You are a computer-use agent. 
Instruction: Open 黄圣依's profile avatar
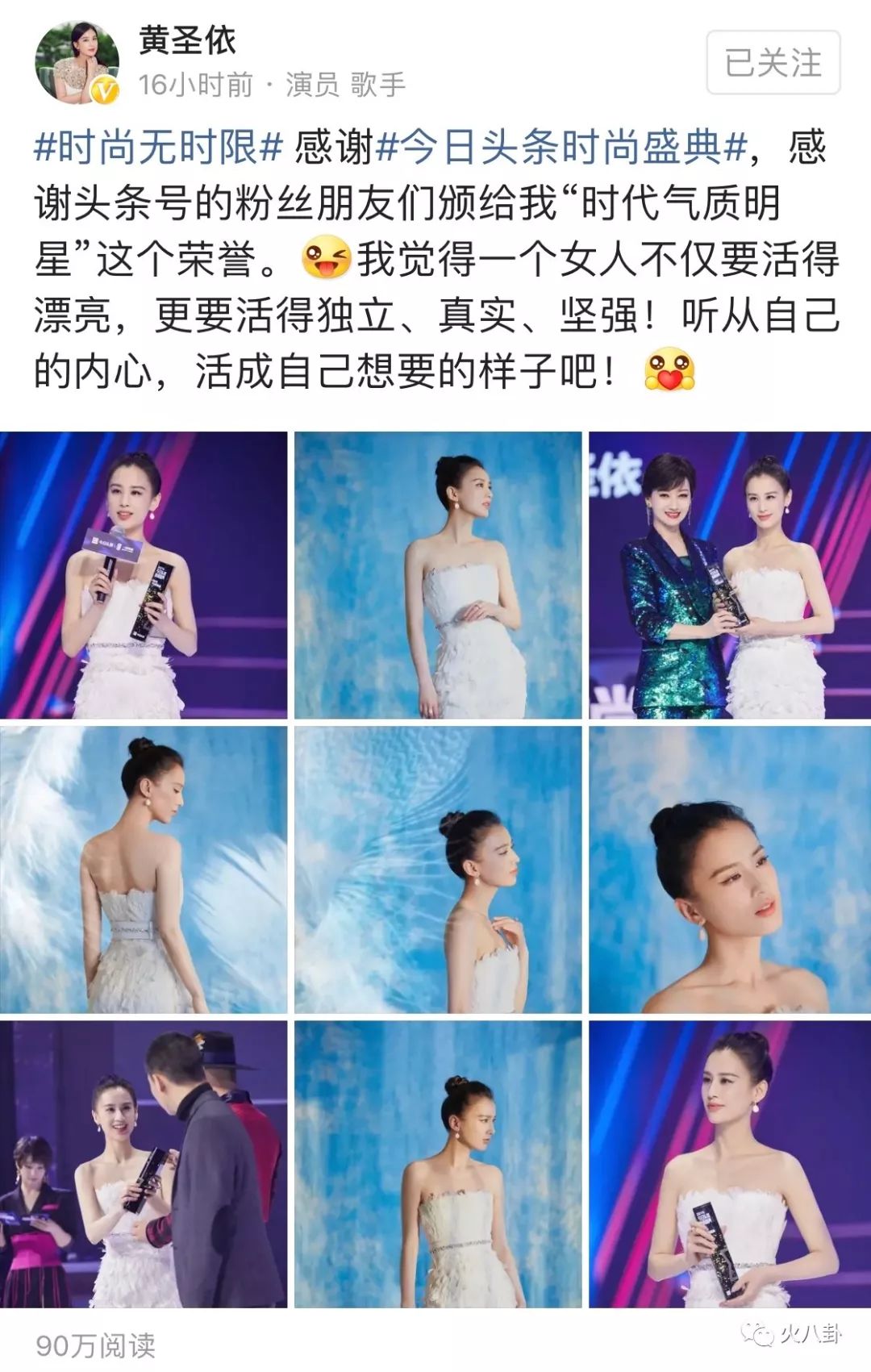pos(77,64)
